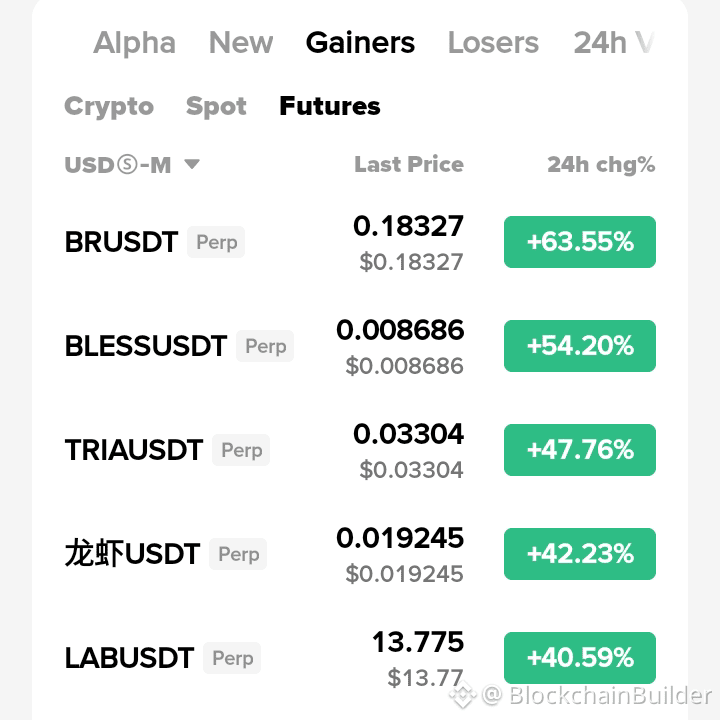720x720 pixels.
Task: Switch to the Alpha tab
Action: pyautogui.click(x=134, y=43)
